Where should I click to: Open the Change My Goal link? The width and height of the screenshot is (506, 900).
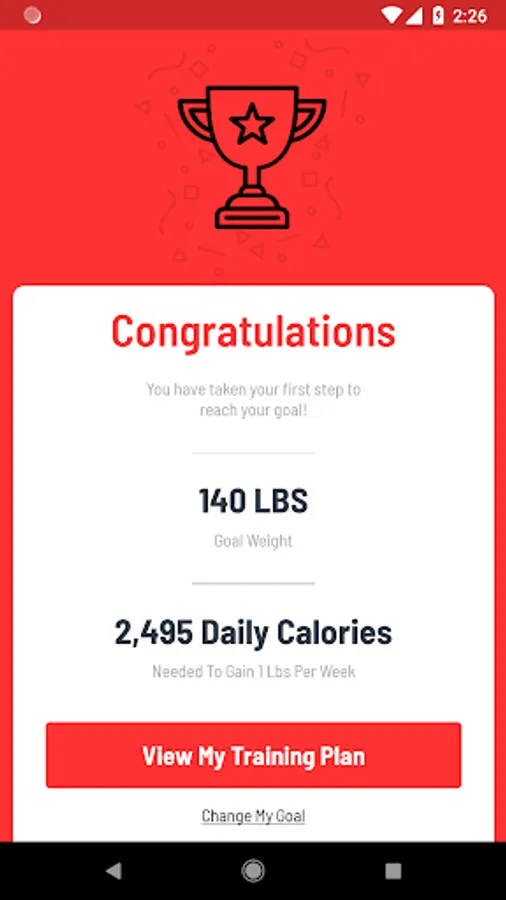point(253,816)
